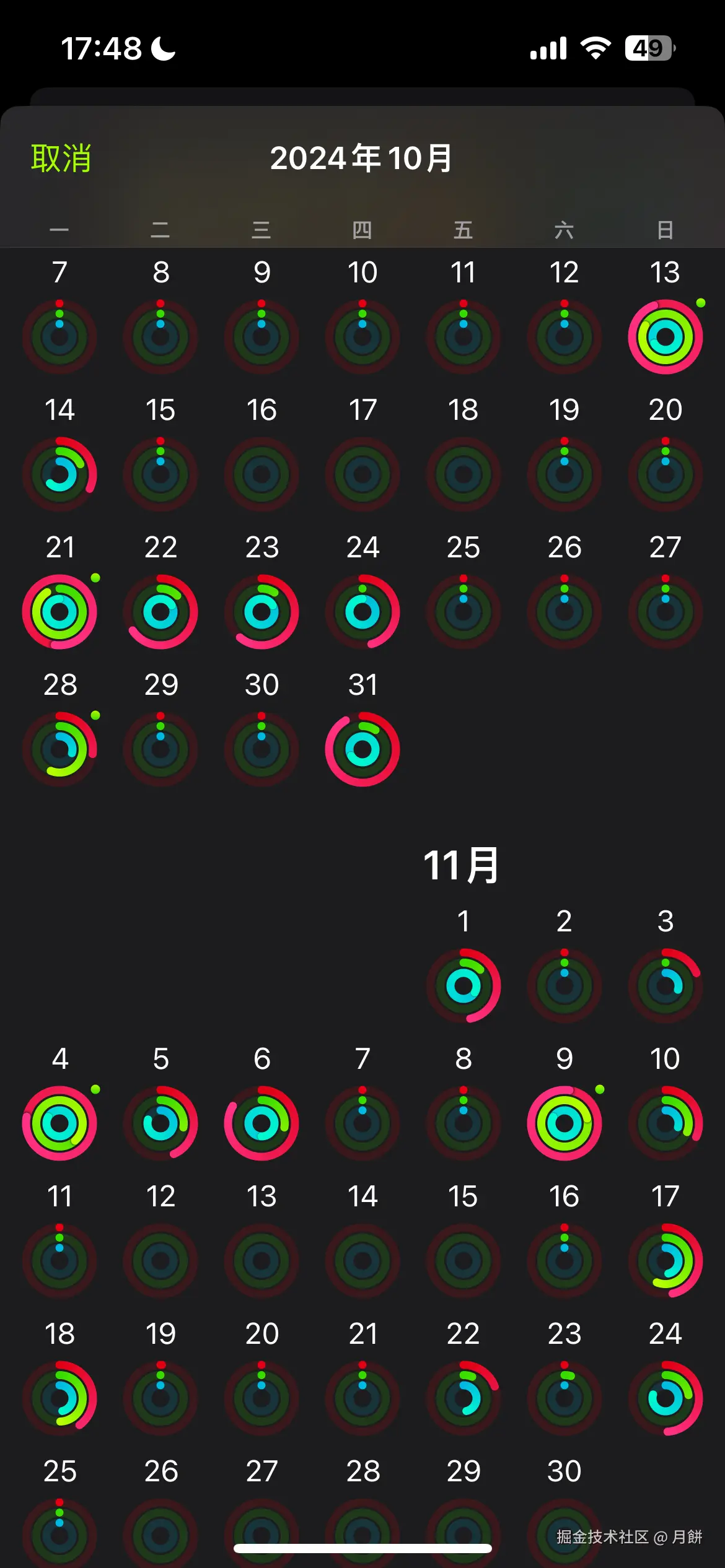This screenshot has height=1568, width=725.
Task: Select October 21 with closed rings
Action: click(x=59, y=612)
